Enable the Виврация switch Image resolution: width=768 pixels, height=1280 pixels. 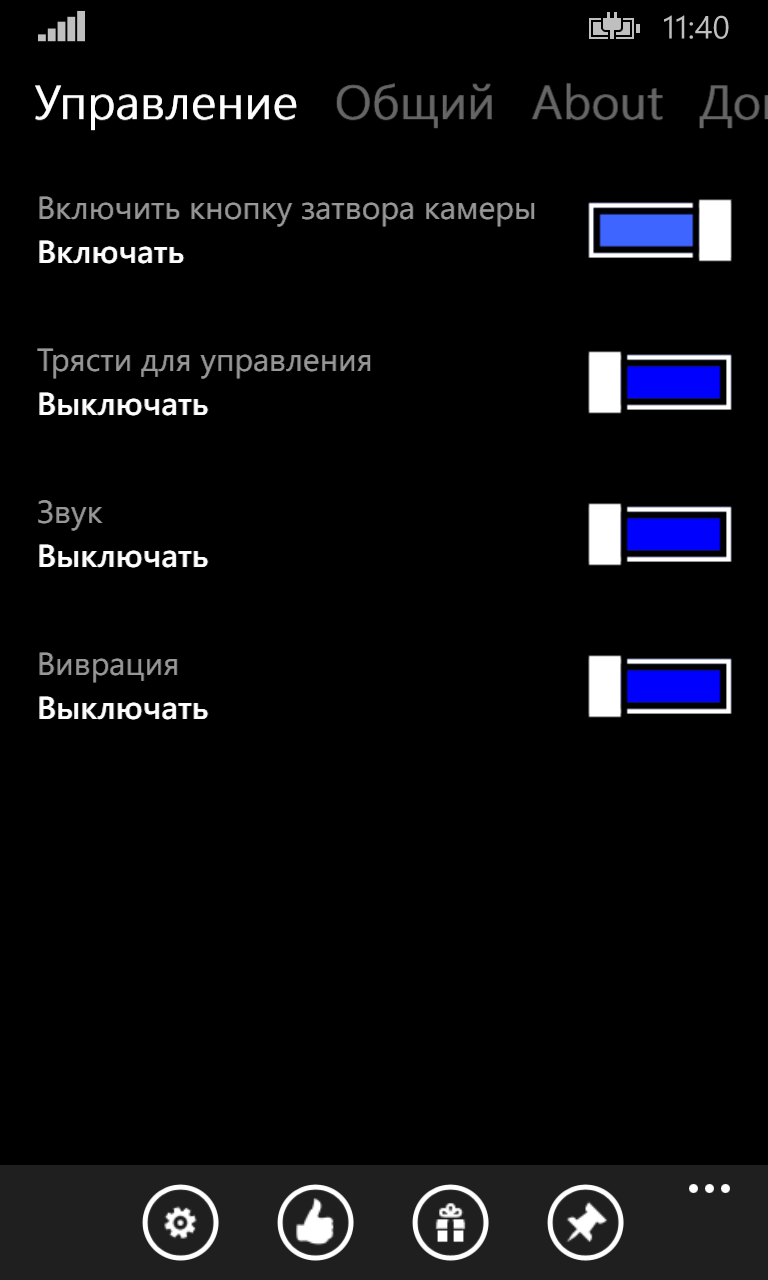pyautogui.click(x=660, y=688)
